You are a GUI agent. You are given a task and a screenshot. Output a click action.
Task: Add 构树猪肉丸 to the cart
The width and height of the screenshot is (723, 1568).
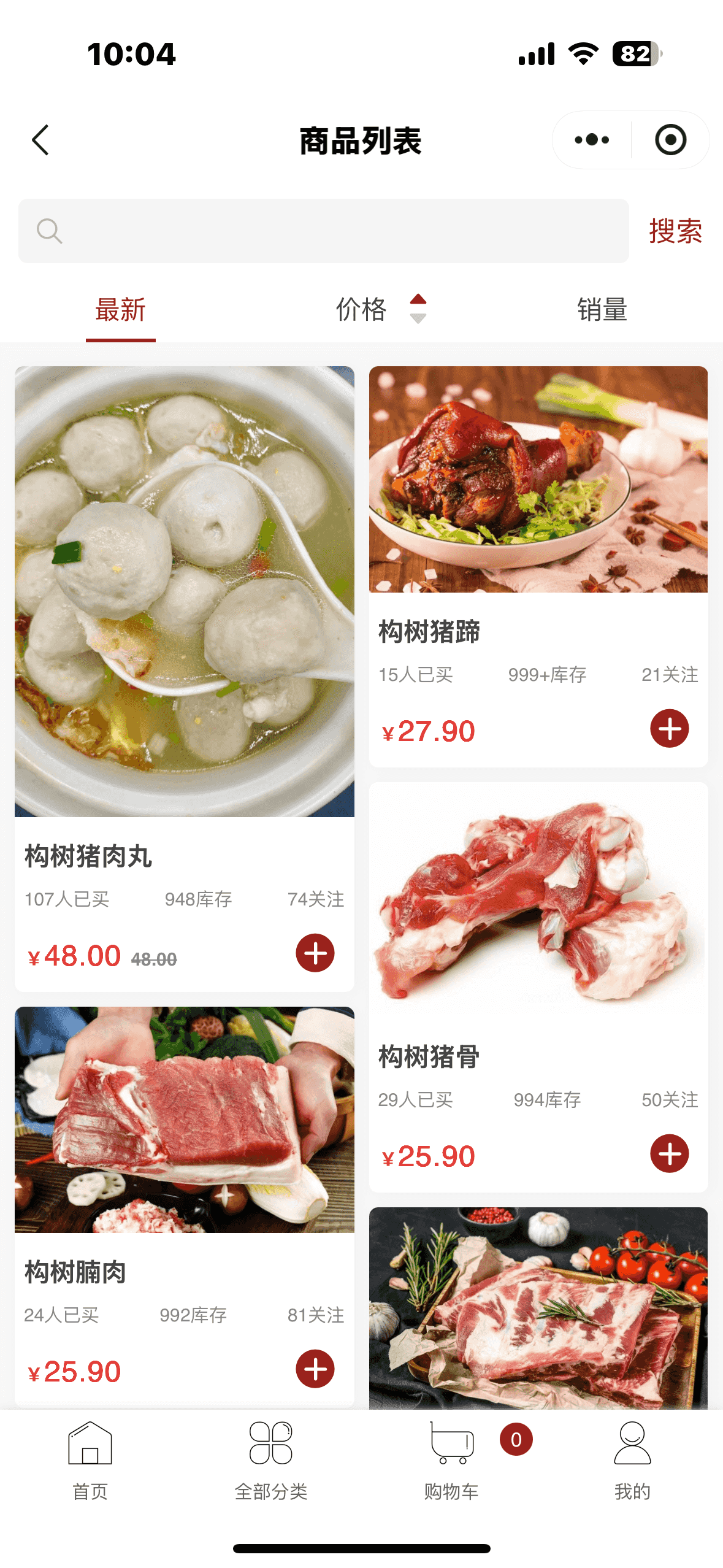point(315,953)
